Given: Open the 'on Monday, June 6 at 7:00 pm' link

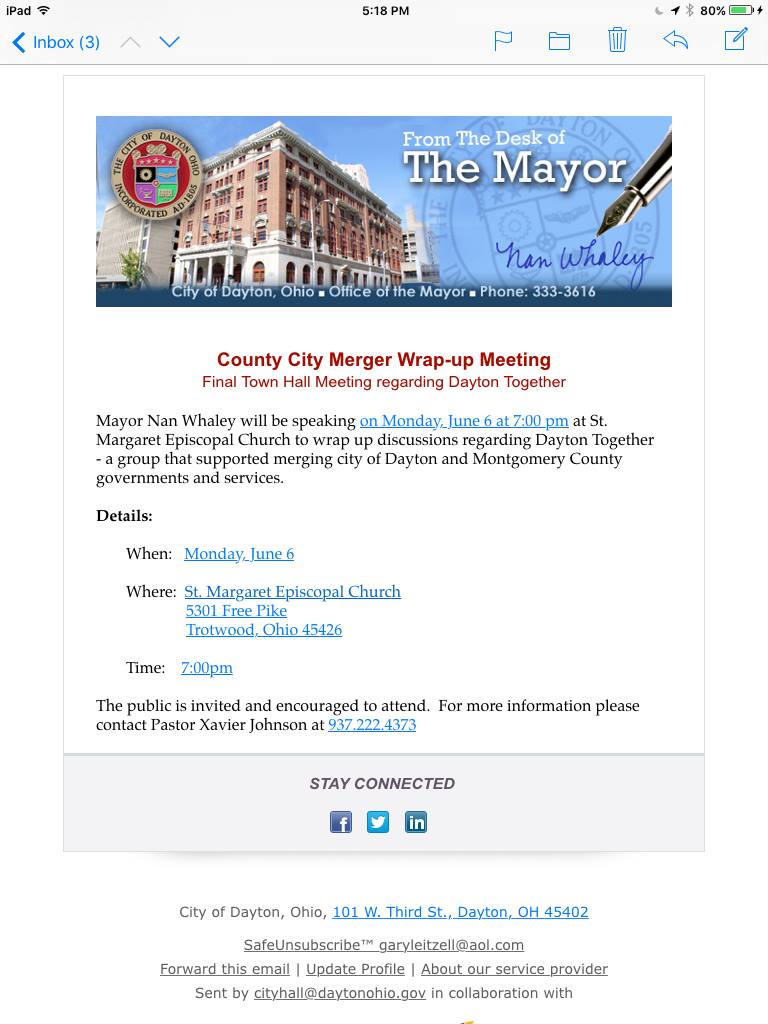Looking at the screenshot, I should 463,421.
